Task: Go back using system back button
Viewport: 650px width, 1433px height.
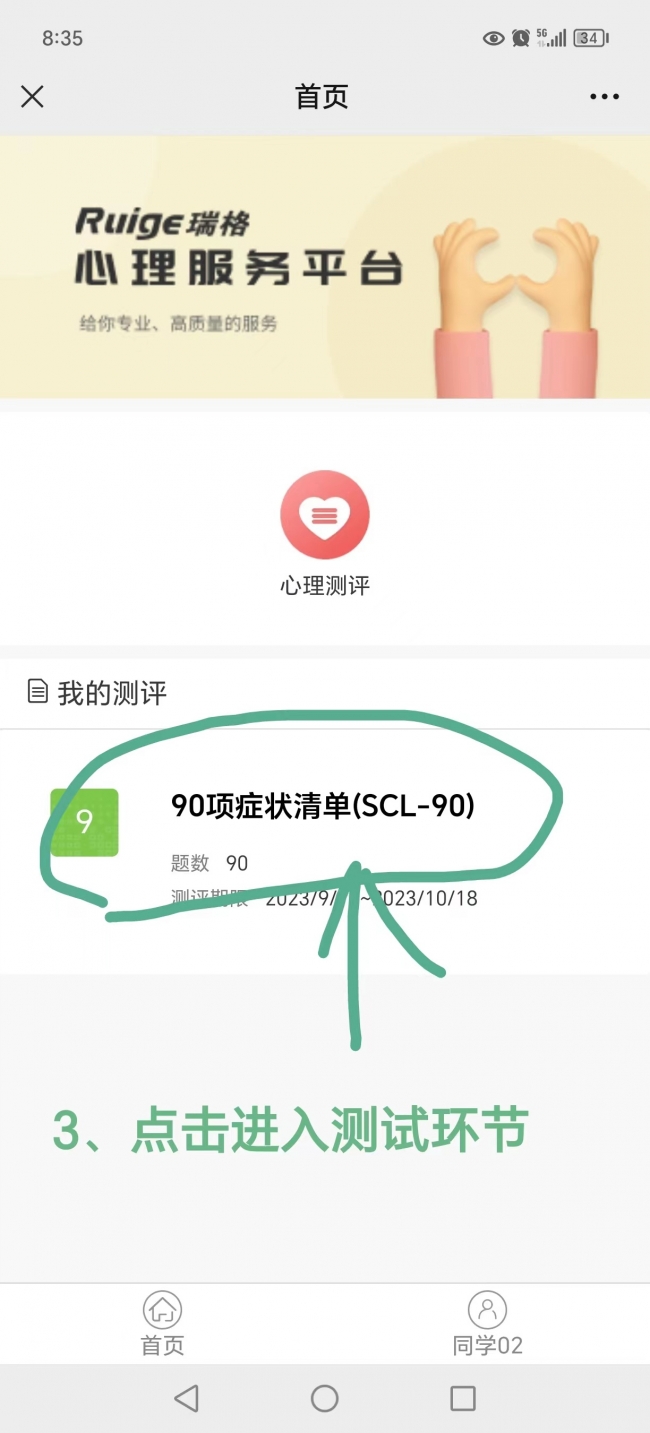Action: [186, 1398]
